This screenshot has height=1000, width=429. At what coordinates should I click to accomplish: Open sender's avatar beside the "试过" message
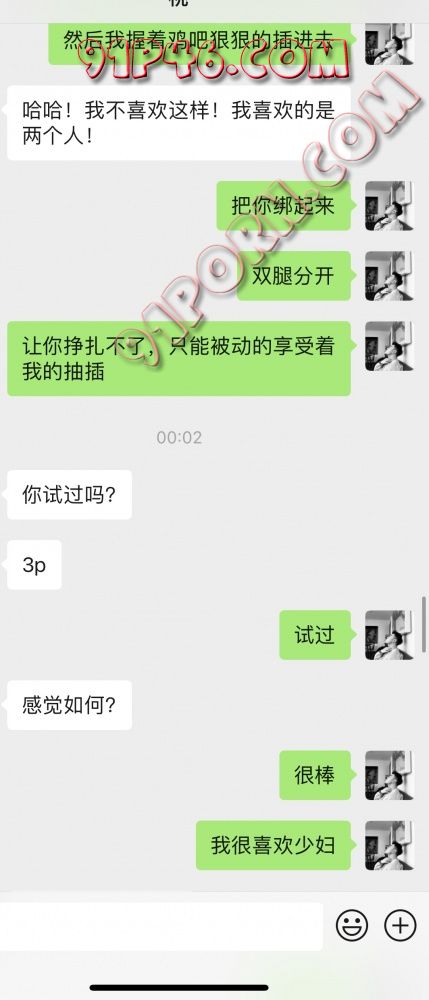389,635
